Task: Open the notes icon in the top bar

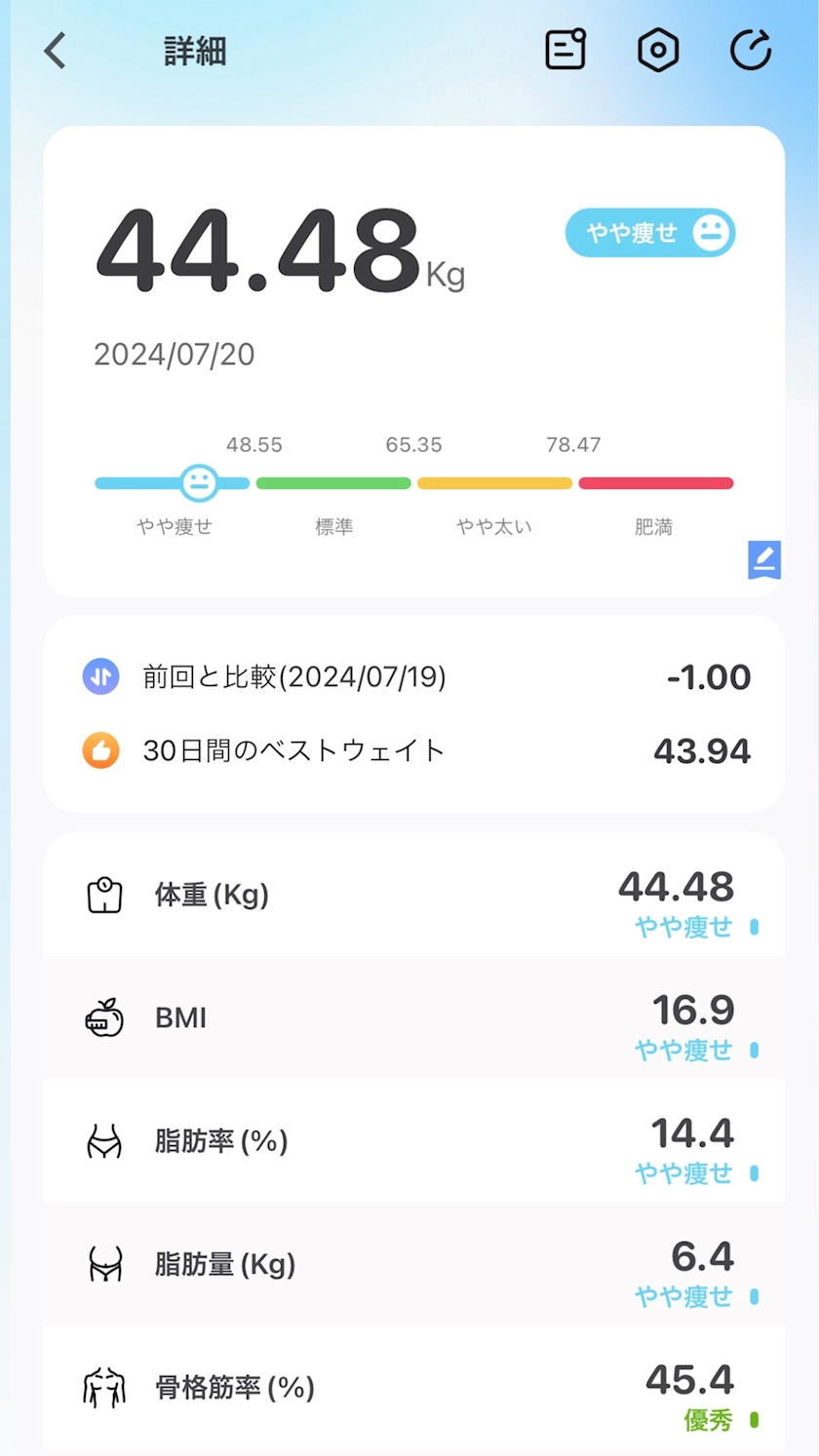Action: (x=565, y=50)
